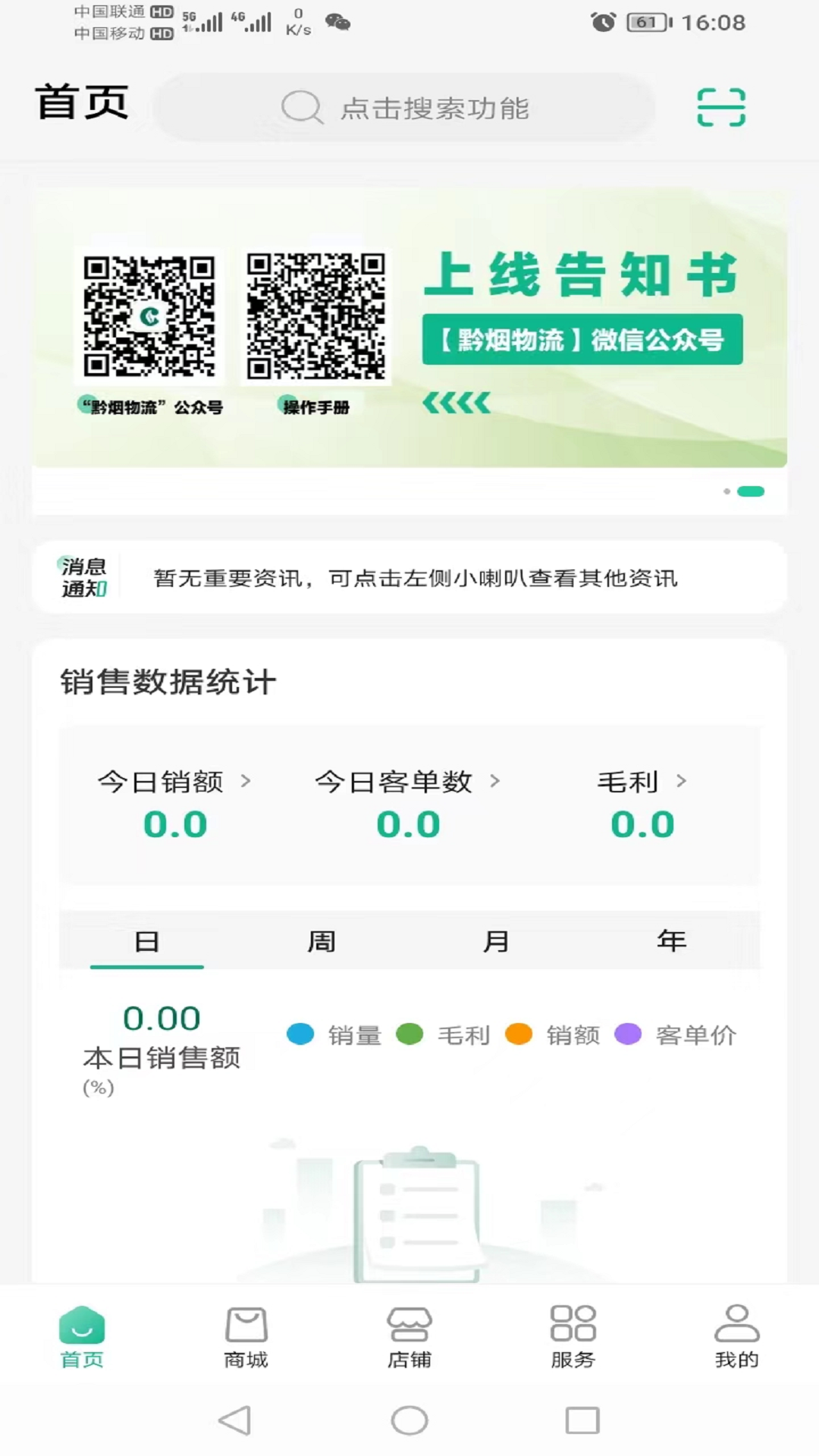Switch to the 周 weekly statistics tab
Screen dimensions: 819x1456
(322, 940)
